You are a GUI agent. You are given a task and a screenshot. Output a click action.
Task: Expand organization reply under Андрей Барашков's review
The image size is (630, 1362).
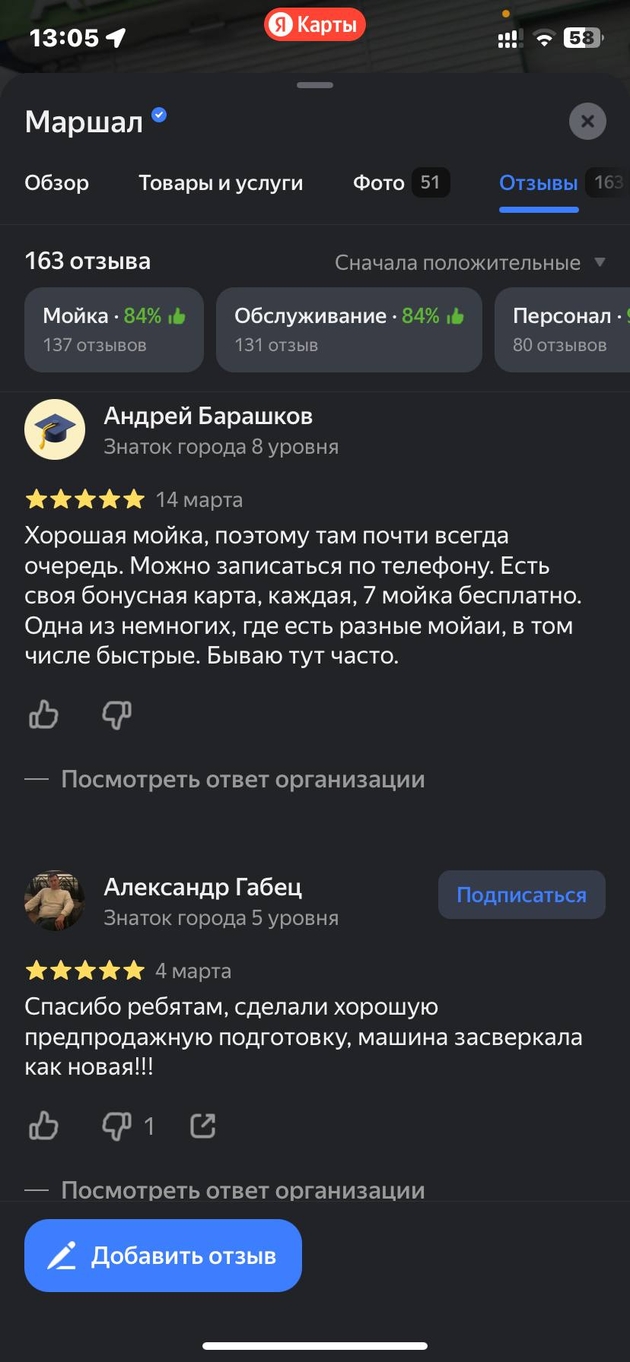point(242,779)
